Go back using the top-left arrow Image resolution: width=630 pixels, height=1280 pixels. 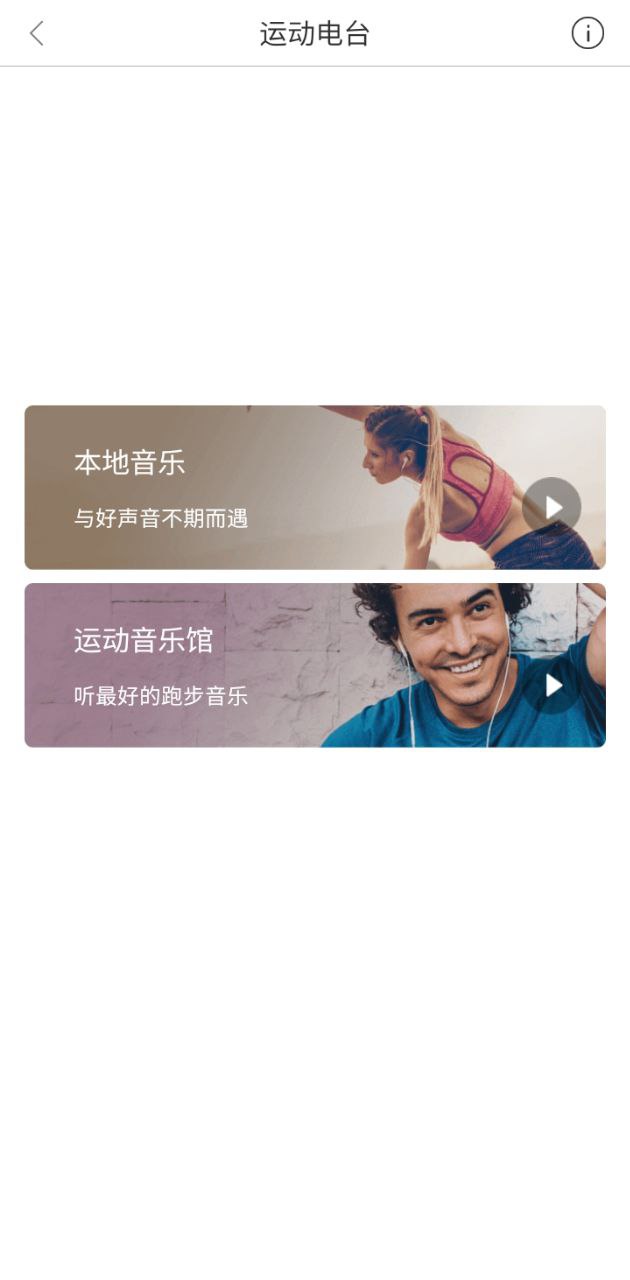pyautogui.click(x=37, y=34)
